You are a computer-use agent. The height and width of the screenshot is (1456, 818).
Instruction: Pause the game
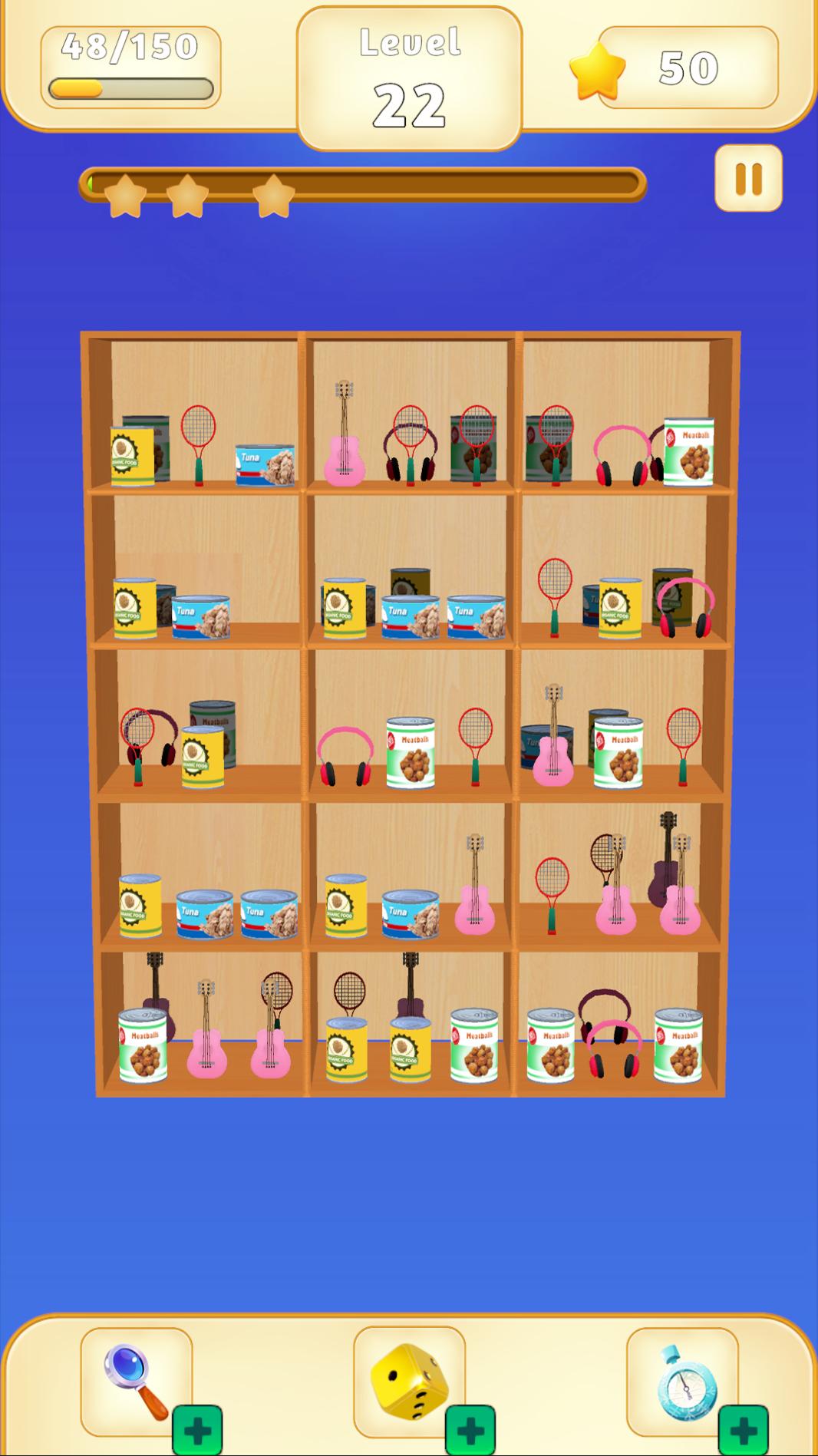[x=748, y=178]
